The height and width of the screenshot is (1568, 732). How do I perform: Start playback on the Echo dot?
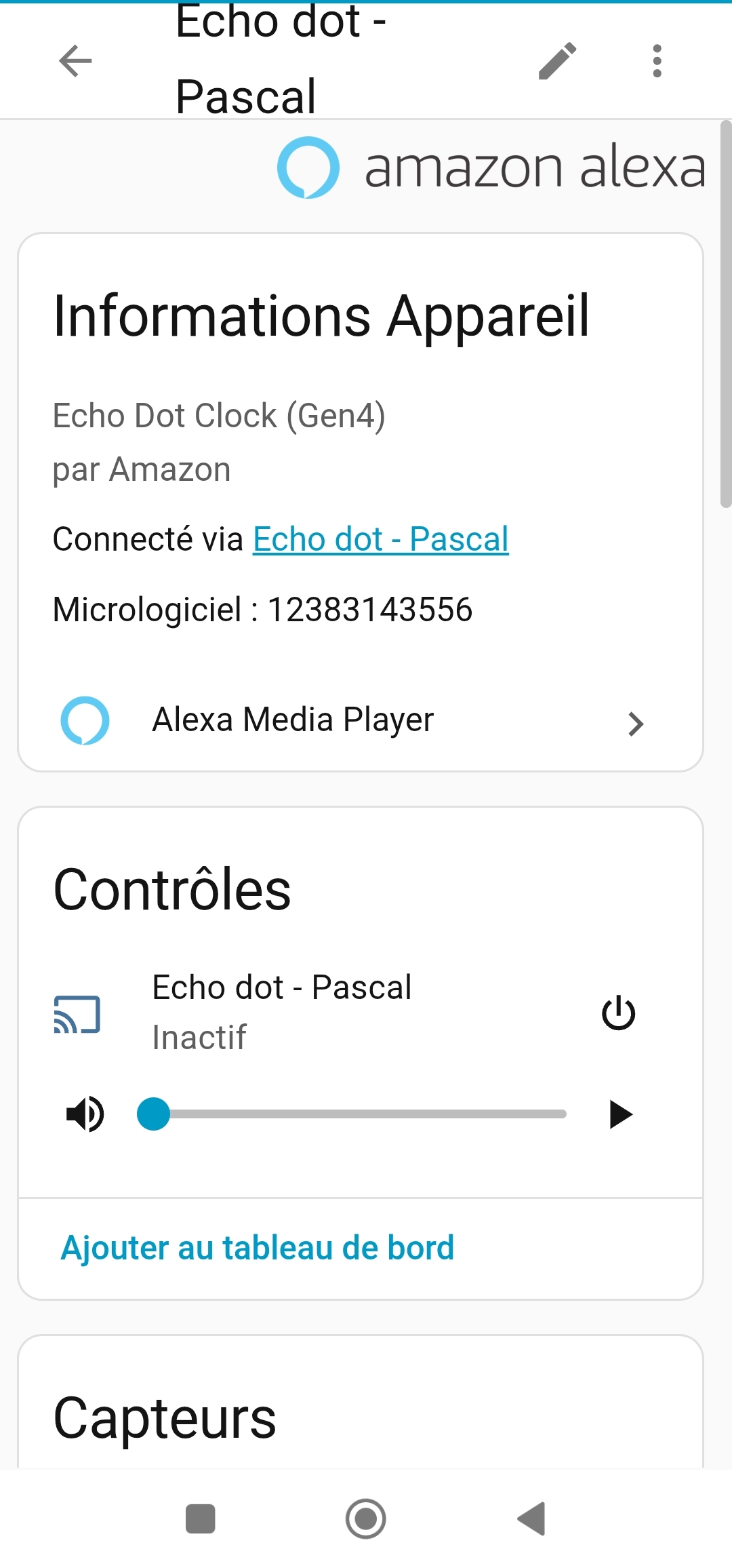tap(620, 1114)
